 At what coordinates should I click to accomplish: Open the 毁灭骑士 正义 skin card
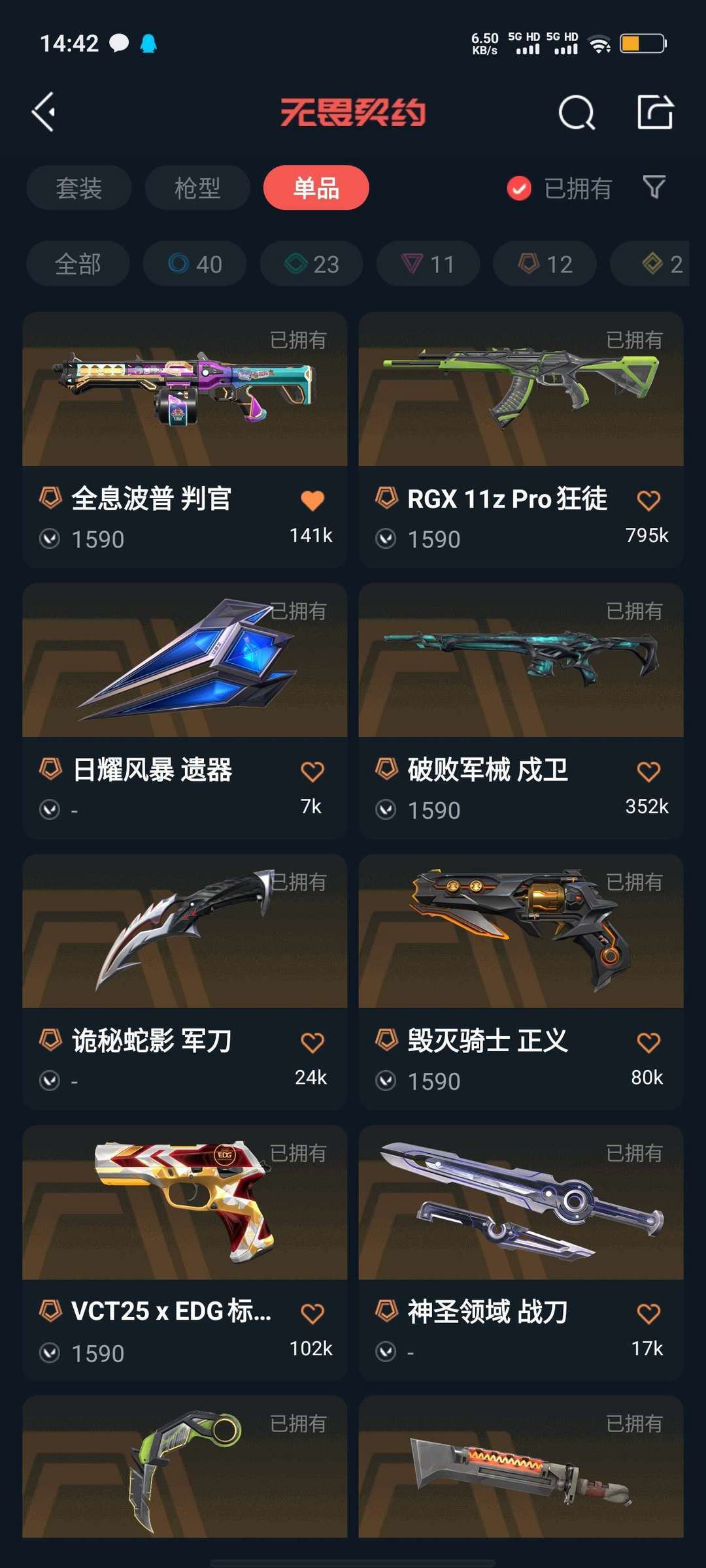(x=521, y=982)
